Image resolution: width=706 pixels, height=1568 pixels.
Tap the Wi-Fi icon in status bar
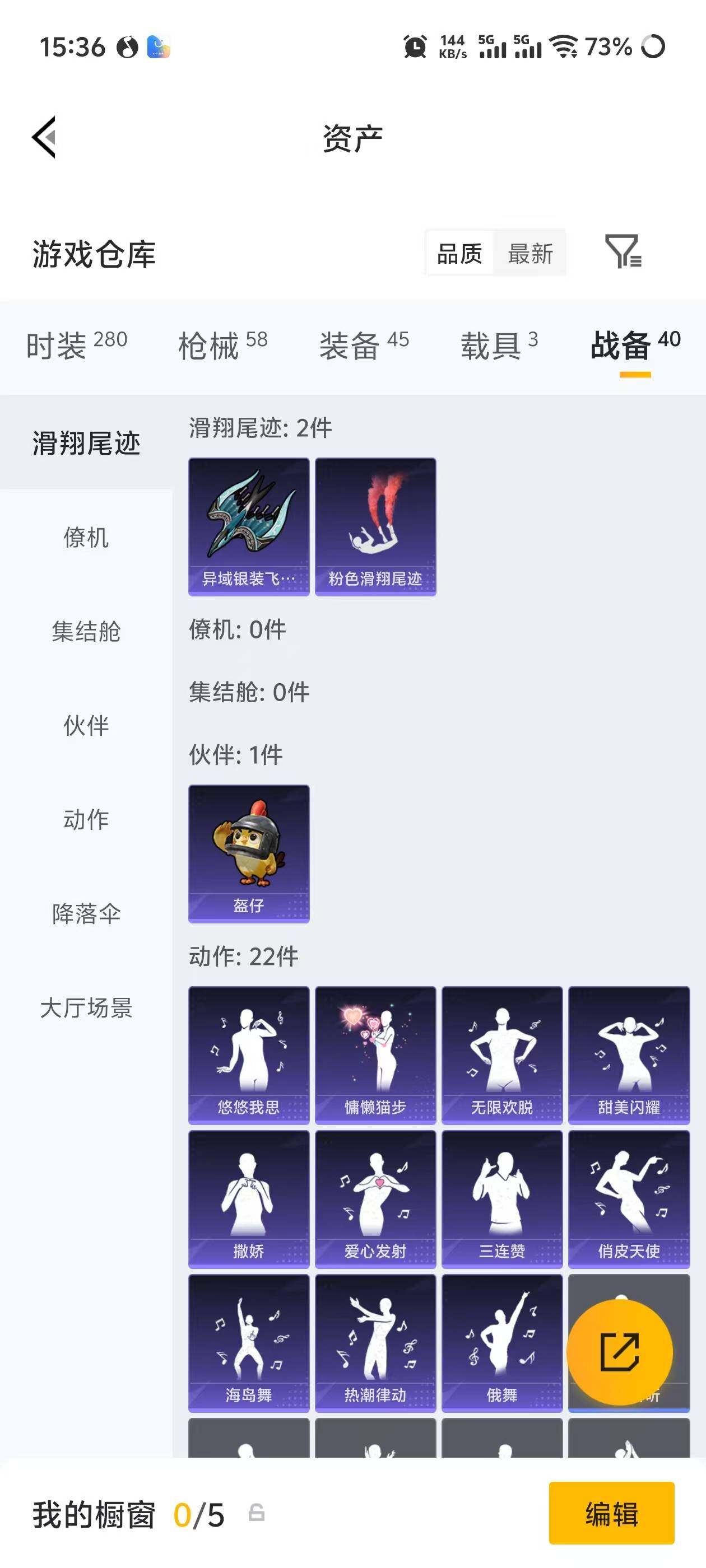[x=565, y=47]
